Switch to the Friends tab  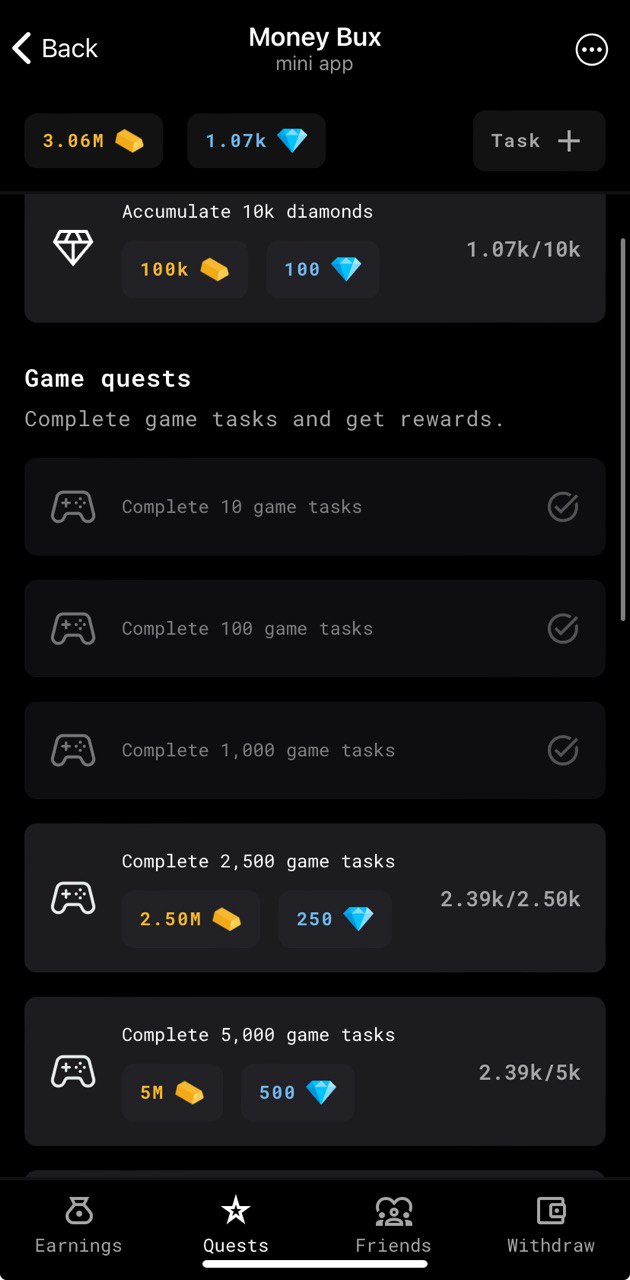tap(393, 1226)
